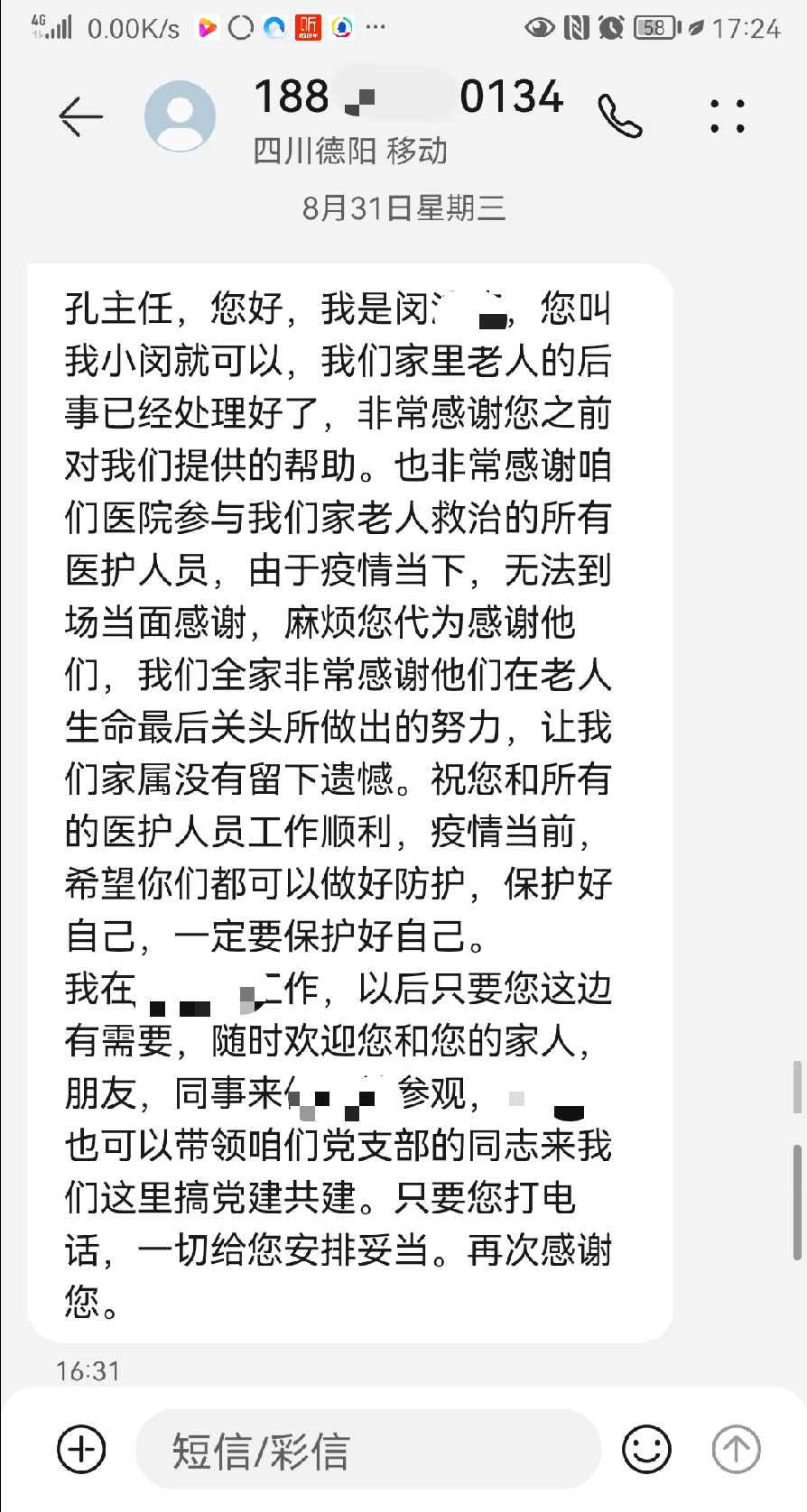This screenshot has height=1512, width=807.
Task: Open the four-dot overflow menu
Action: [x=727, y=115]
